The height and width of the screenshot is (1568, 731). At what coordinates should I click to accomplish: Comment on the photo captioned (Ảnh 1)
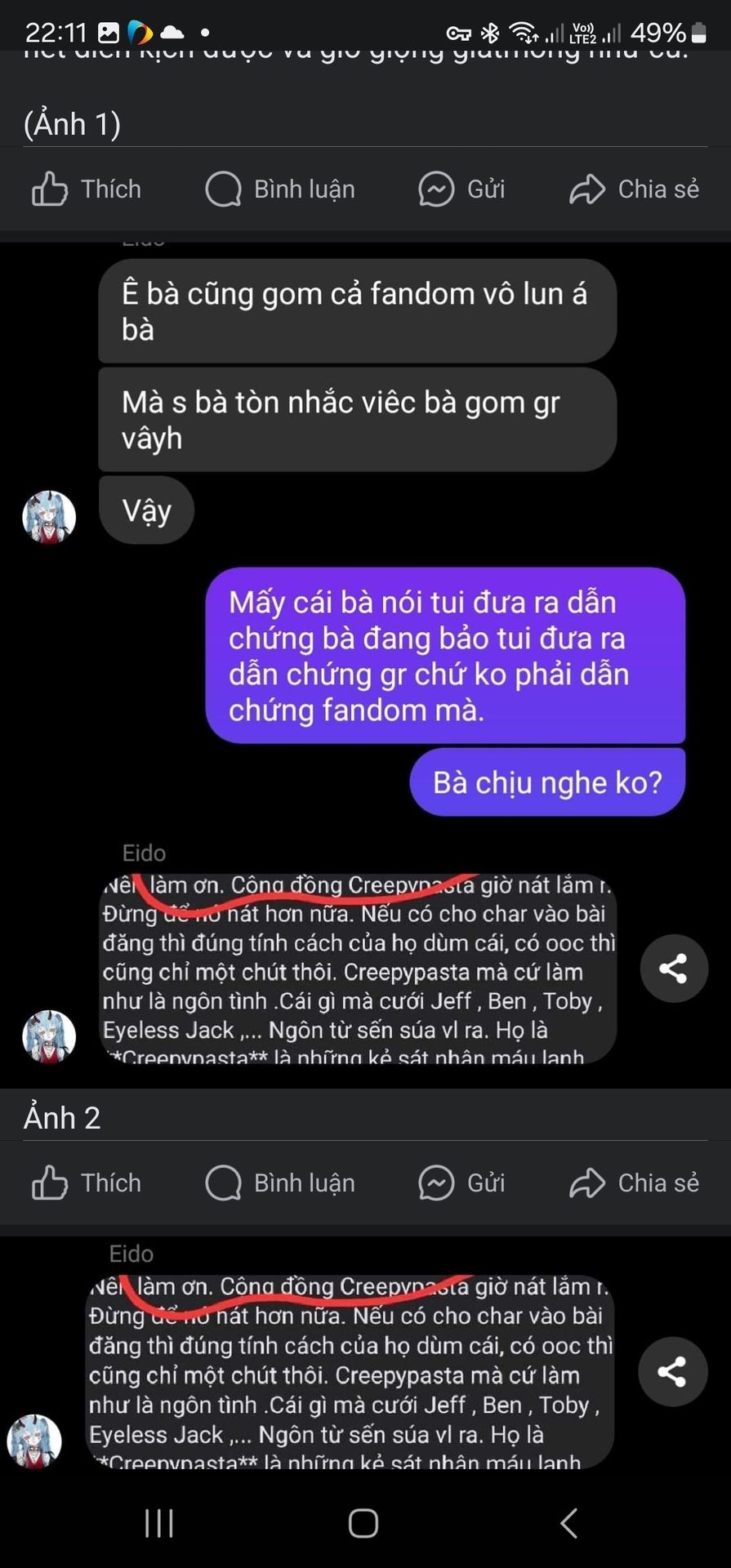[x=280, y=189]
